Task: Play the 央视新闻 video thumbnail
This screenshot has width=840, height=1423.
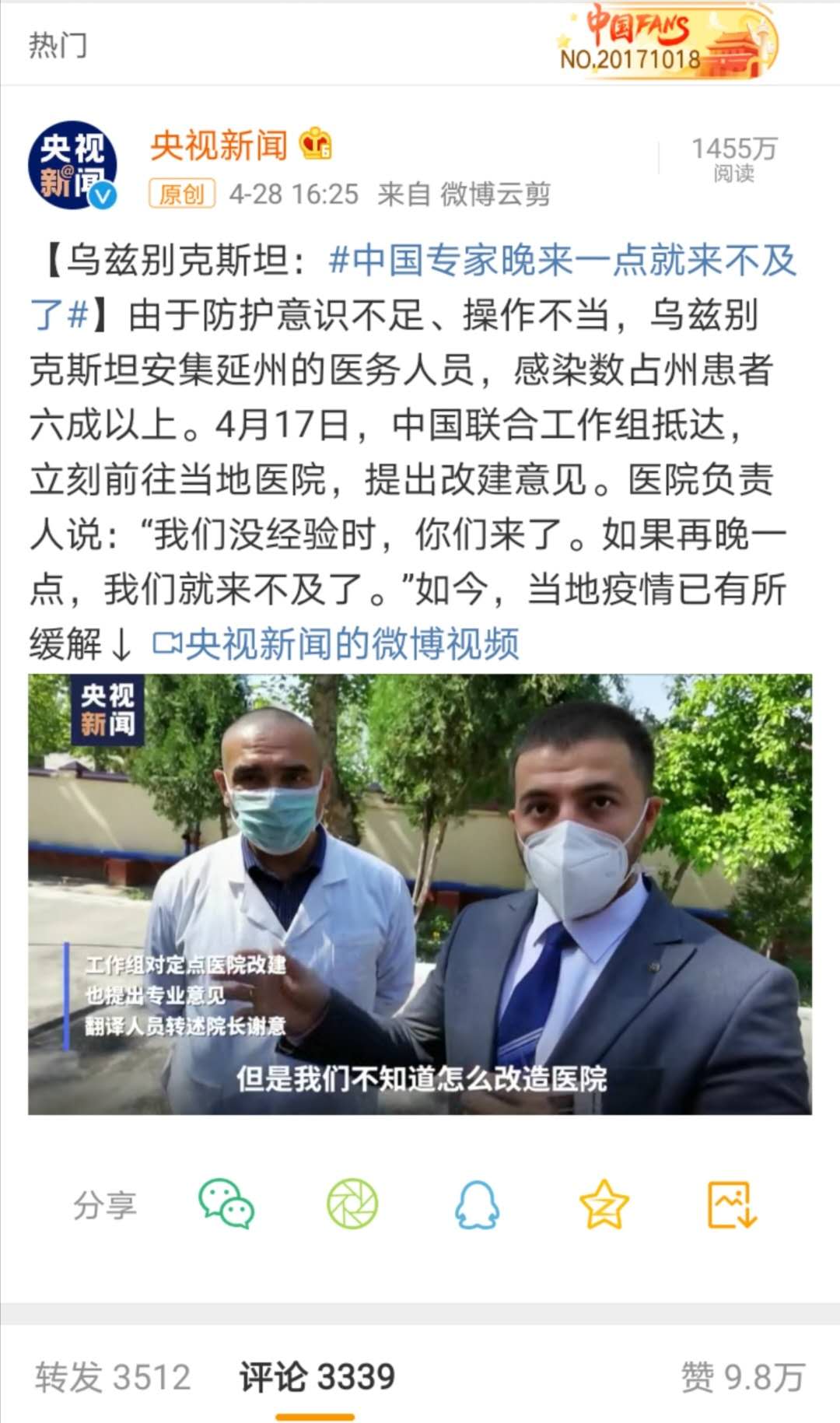Action: click(x=420, y=894)
